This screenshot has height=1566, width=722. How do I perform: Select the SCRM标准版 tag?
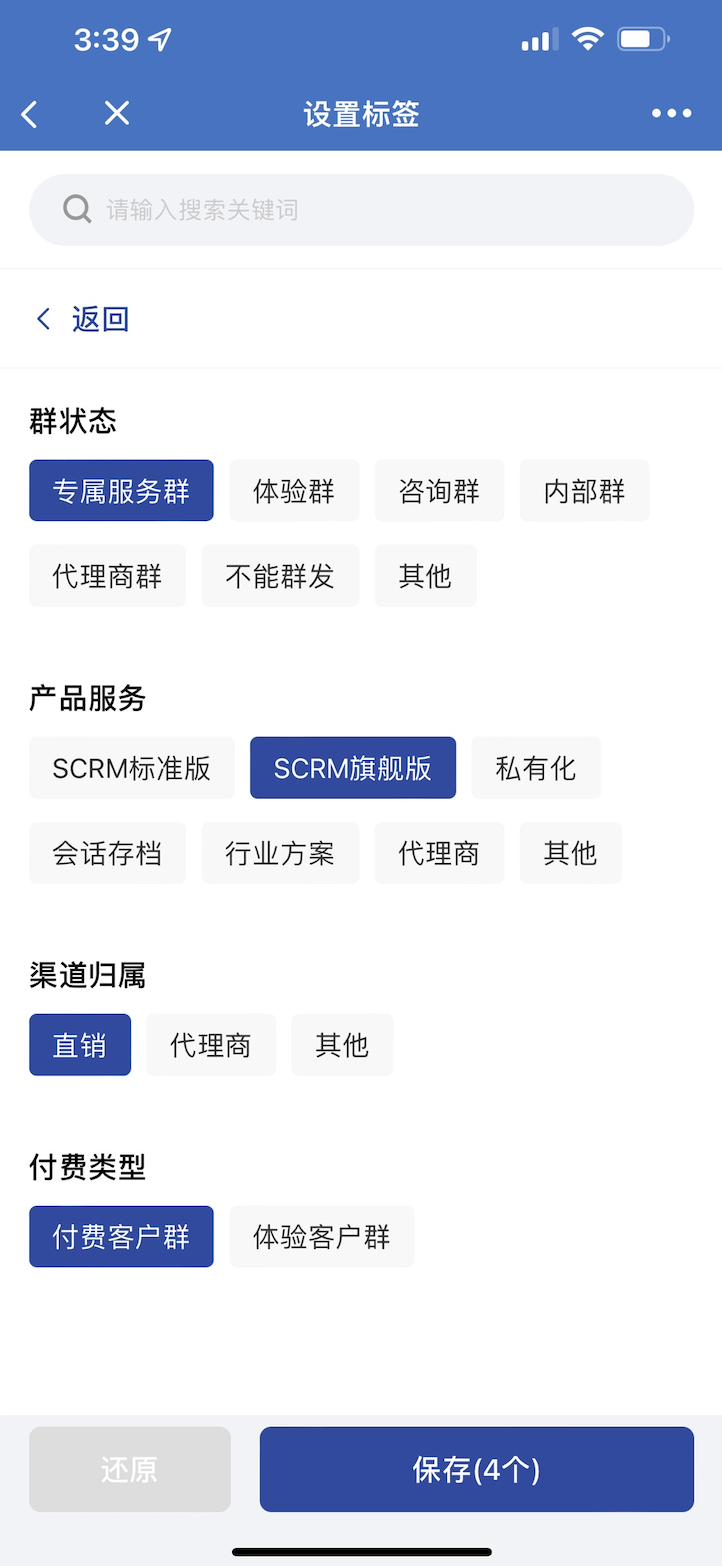point(132,768)
